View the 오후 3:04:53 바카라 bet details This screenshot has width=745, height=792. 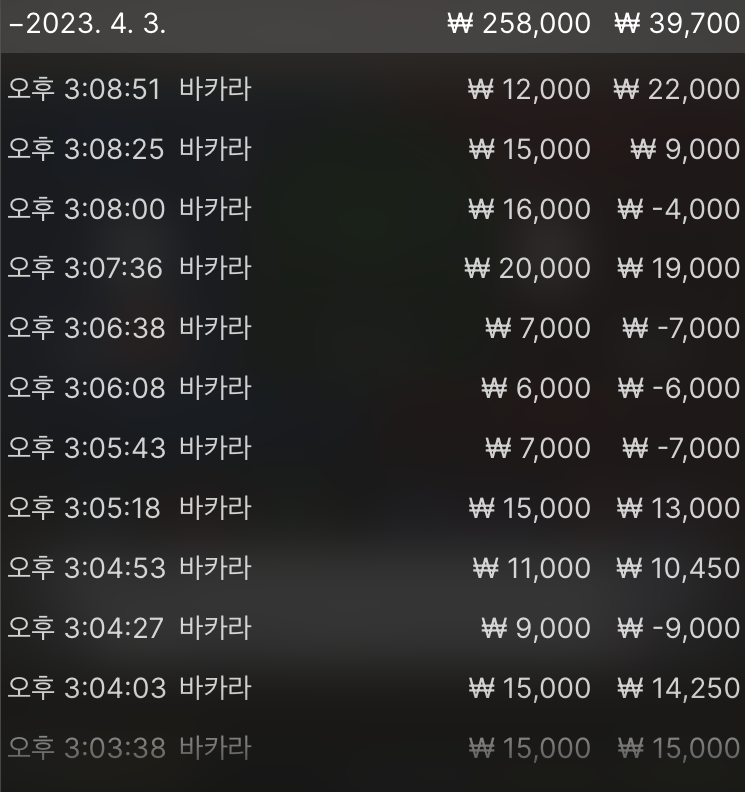130,568
